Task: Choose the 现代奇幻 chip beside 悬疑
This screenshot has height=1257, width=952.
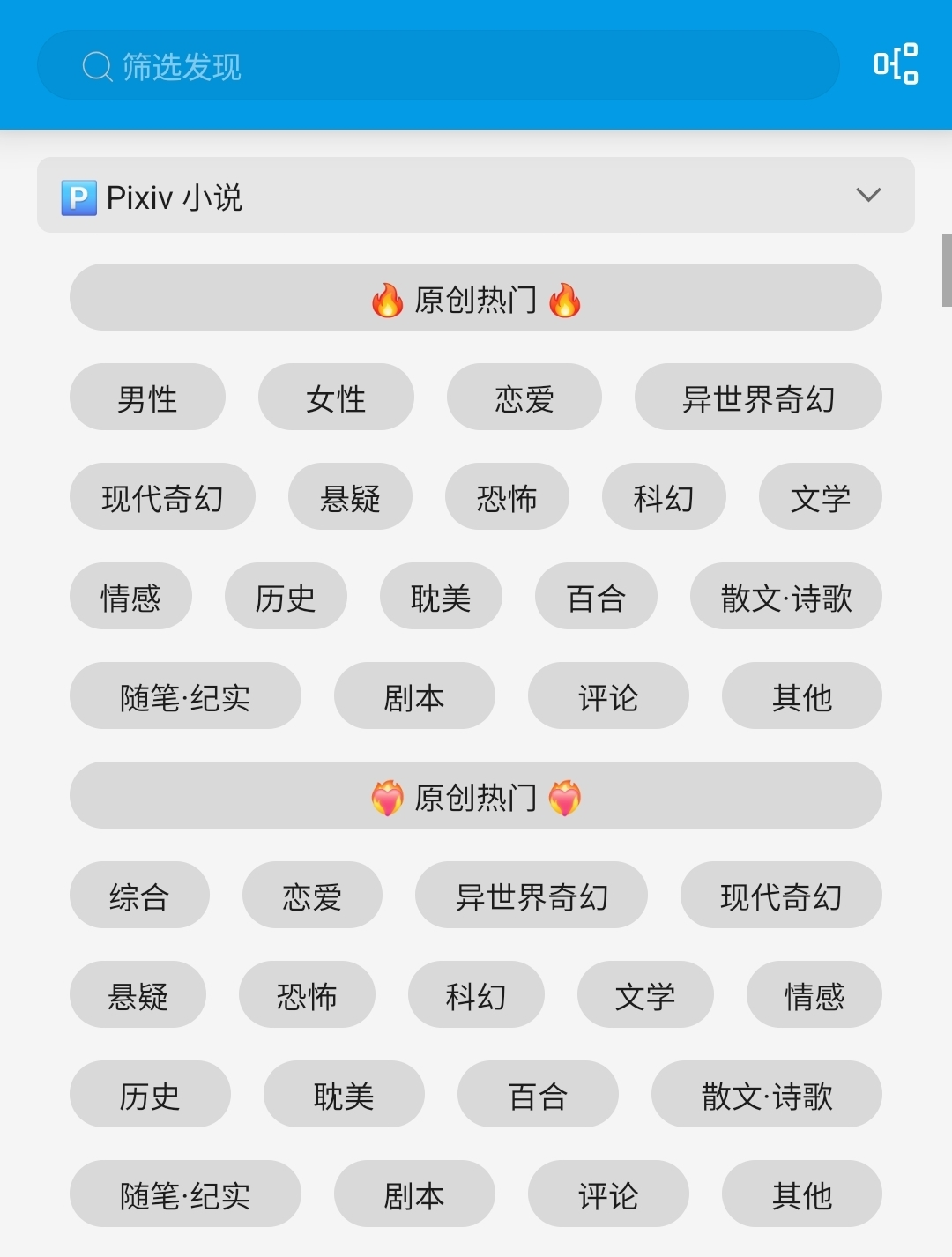Action: pyautogui.click(x=162, y=497)
